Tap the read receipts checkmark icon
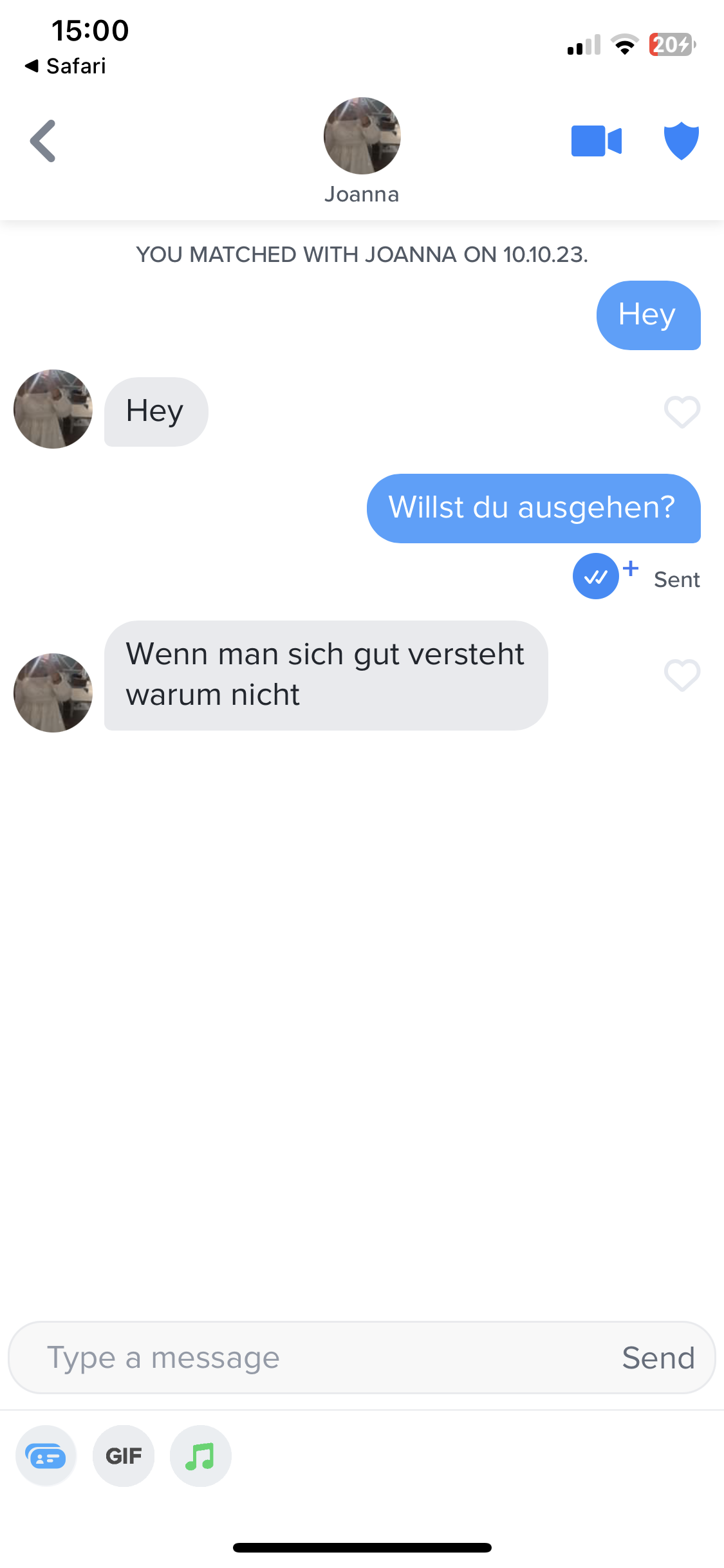 596,576
